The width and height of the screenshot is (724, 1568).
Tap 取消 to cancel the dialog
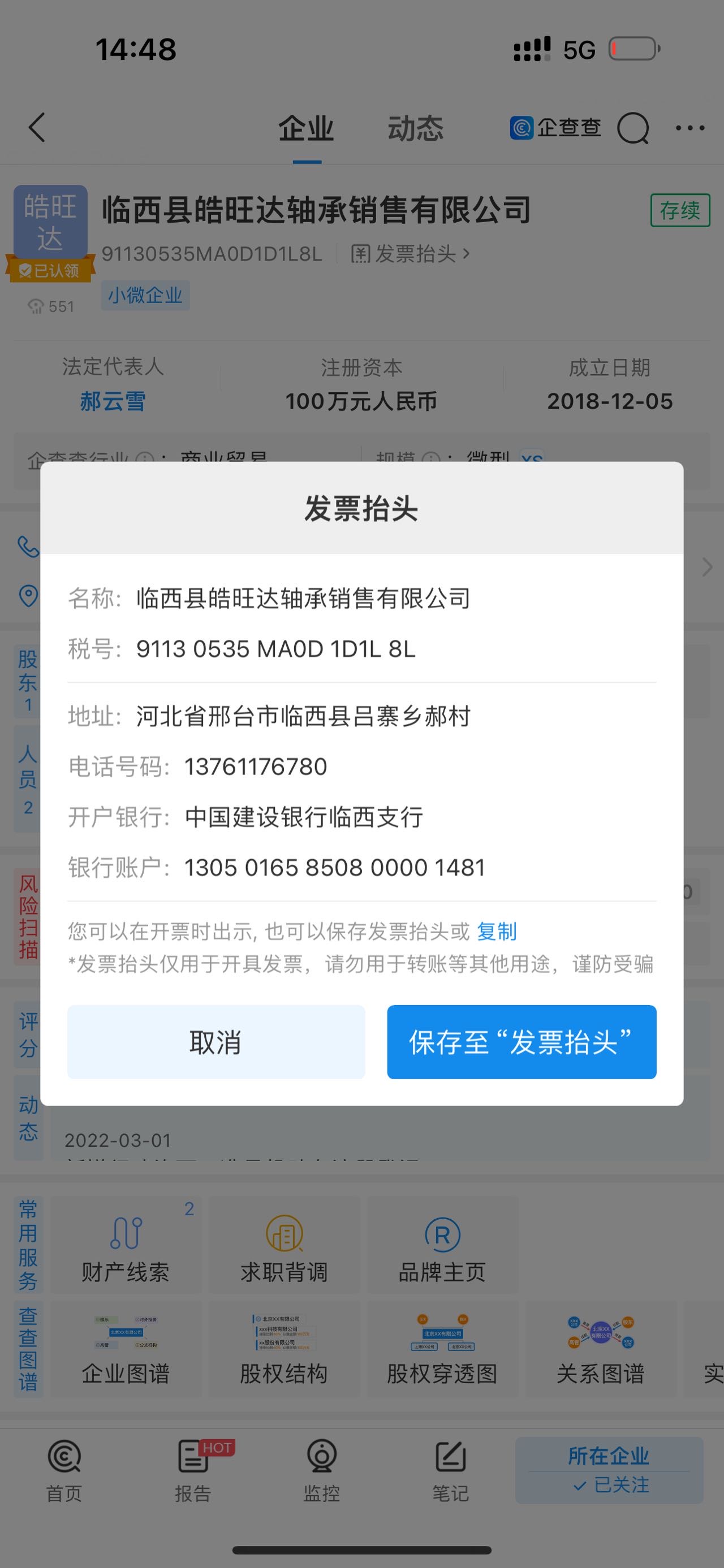[x=216, y=1042]
